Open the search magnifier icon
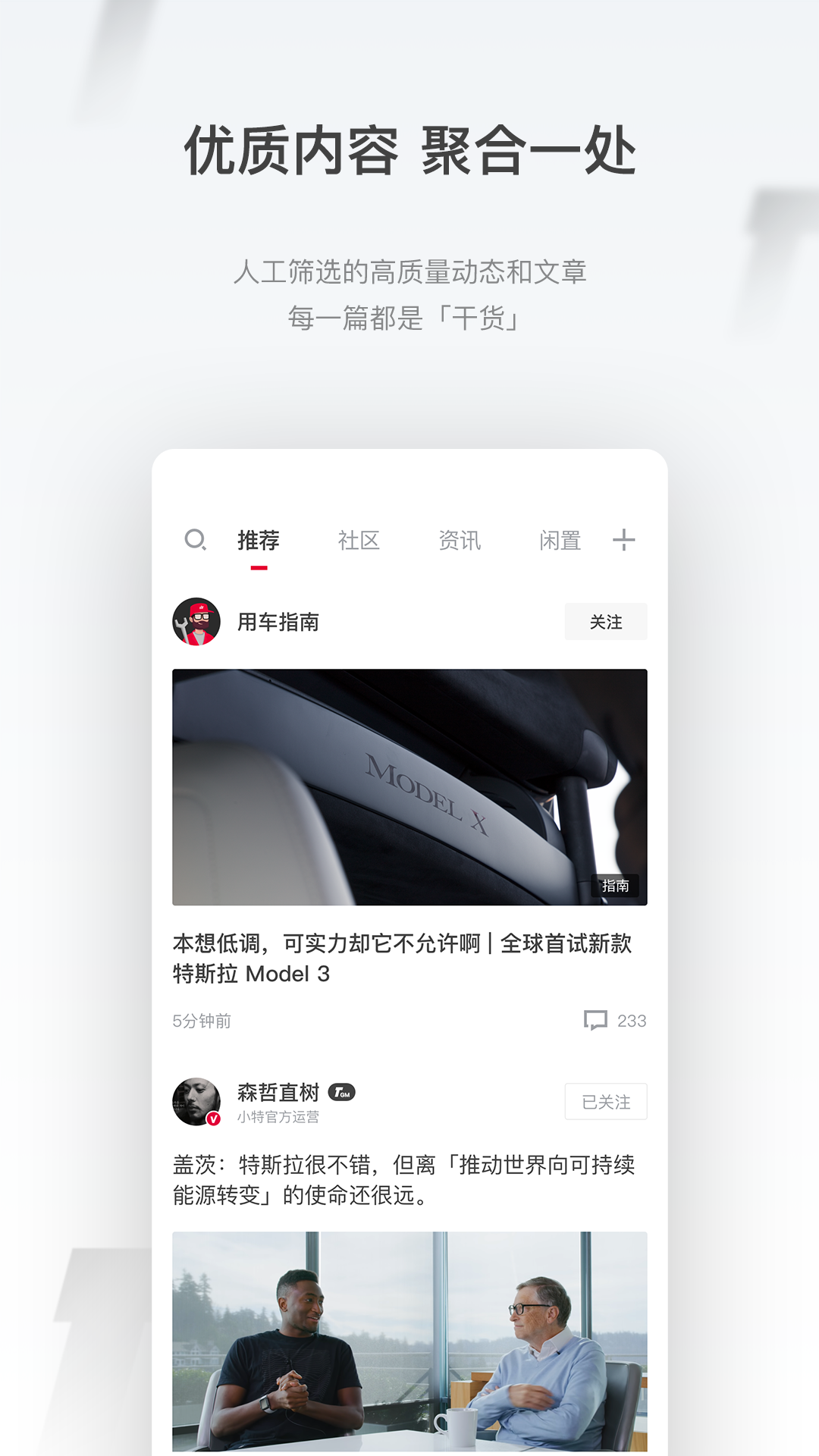The width and height of the screenshot is (819, 1456). pyautogui.click(x=196, y=541)
